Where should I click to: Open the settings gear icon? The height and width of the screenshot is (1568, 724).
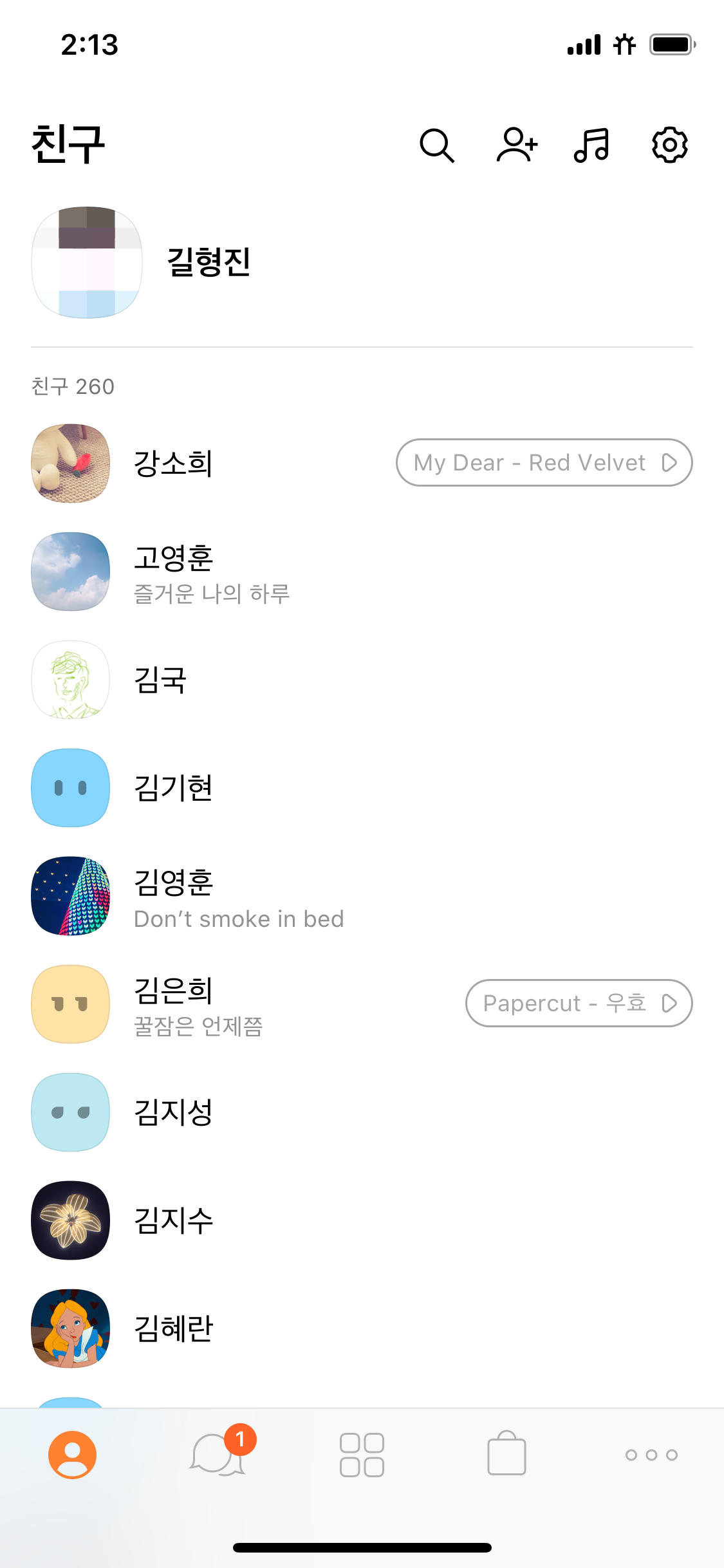pyautogui.click(x=669, y=145)
